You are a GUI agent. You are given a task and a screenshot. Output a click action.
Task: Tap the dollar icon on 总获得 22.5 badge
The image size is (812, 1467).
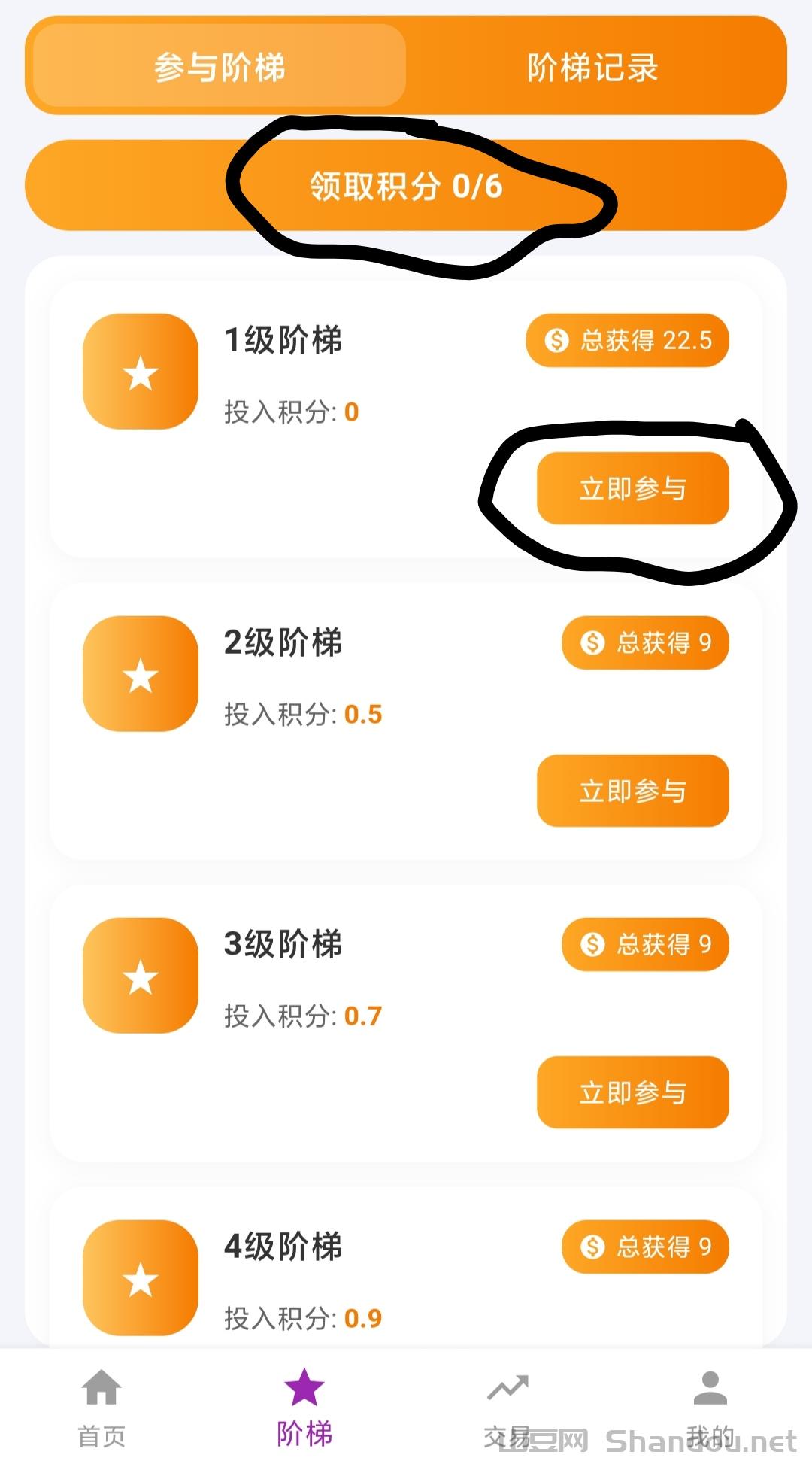click(x=555, y=341)
